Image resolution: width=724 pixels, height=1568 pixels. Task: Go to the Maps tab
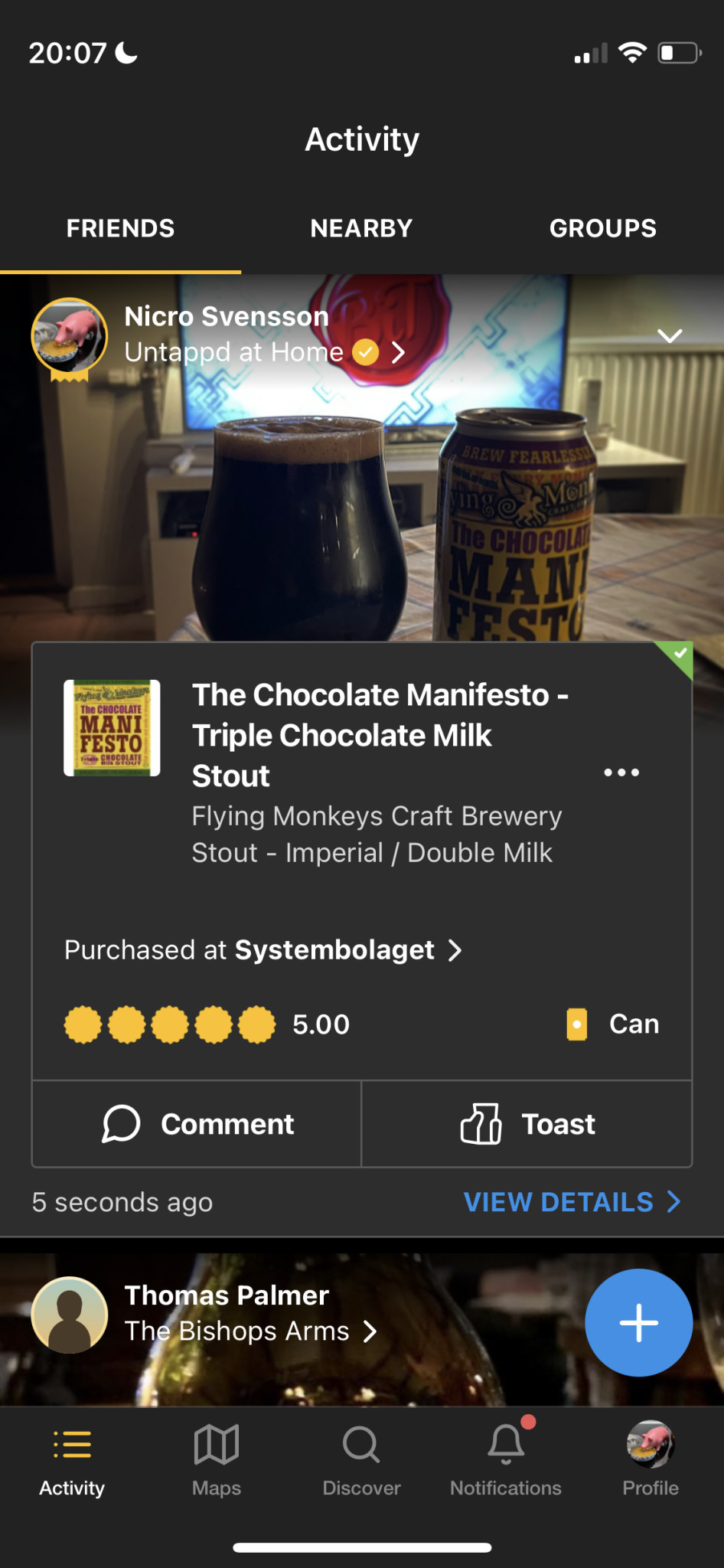pos(217,1459)
